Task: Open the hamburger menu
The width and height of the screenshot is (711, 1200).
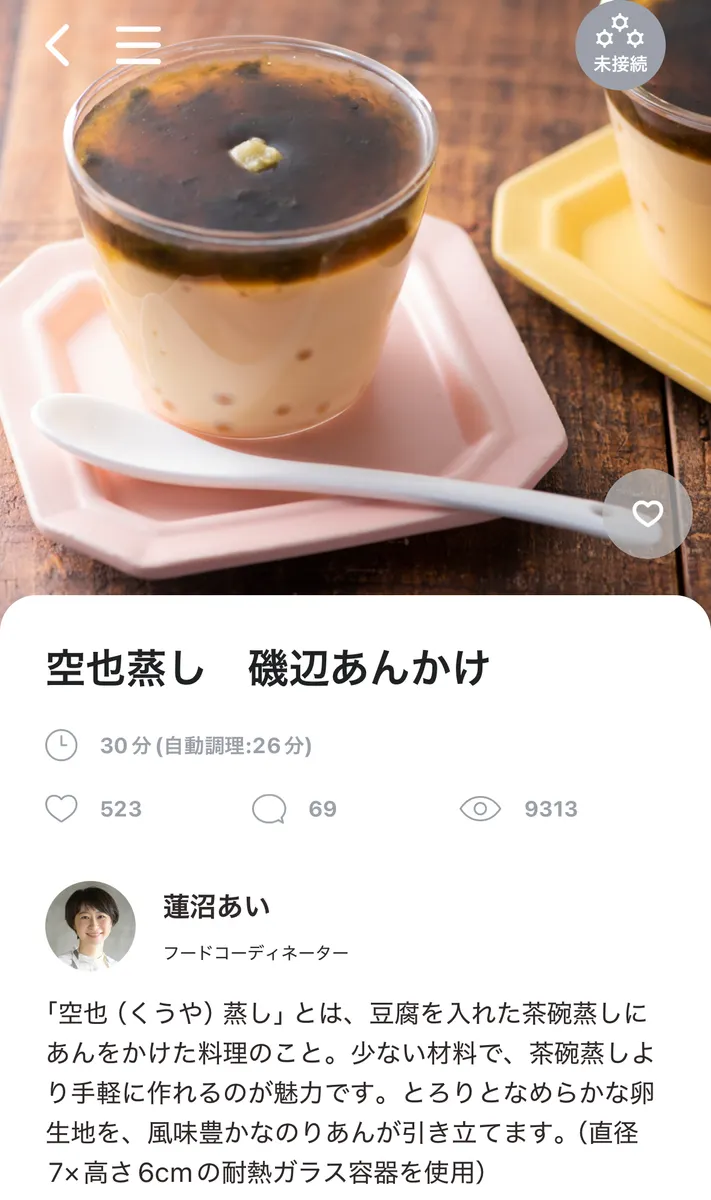Action: [138, 45]
